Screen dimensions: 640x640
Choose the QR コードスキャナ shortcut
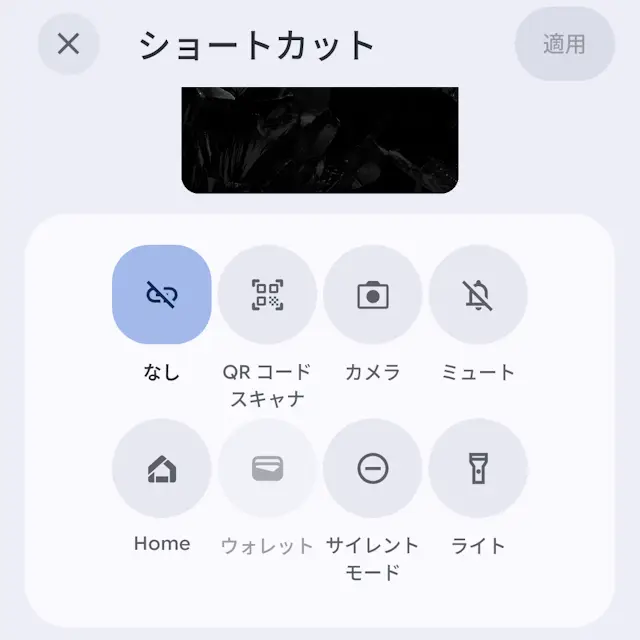267,294
